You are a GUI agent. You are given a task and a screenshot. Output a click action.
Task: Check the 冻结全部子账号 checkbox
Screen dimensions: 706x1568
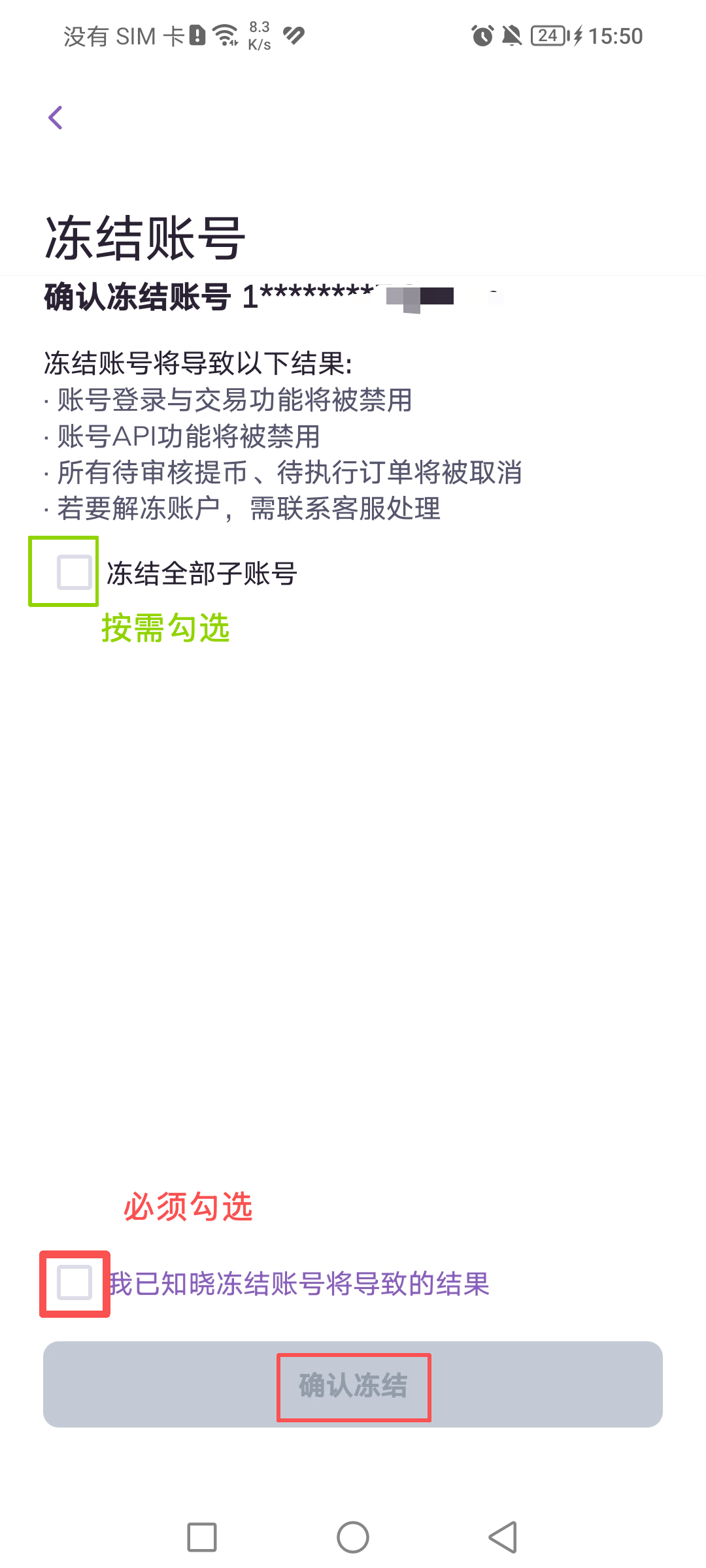[75, 572]
